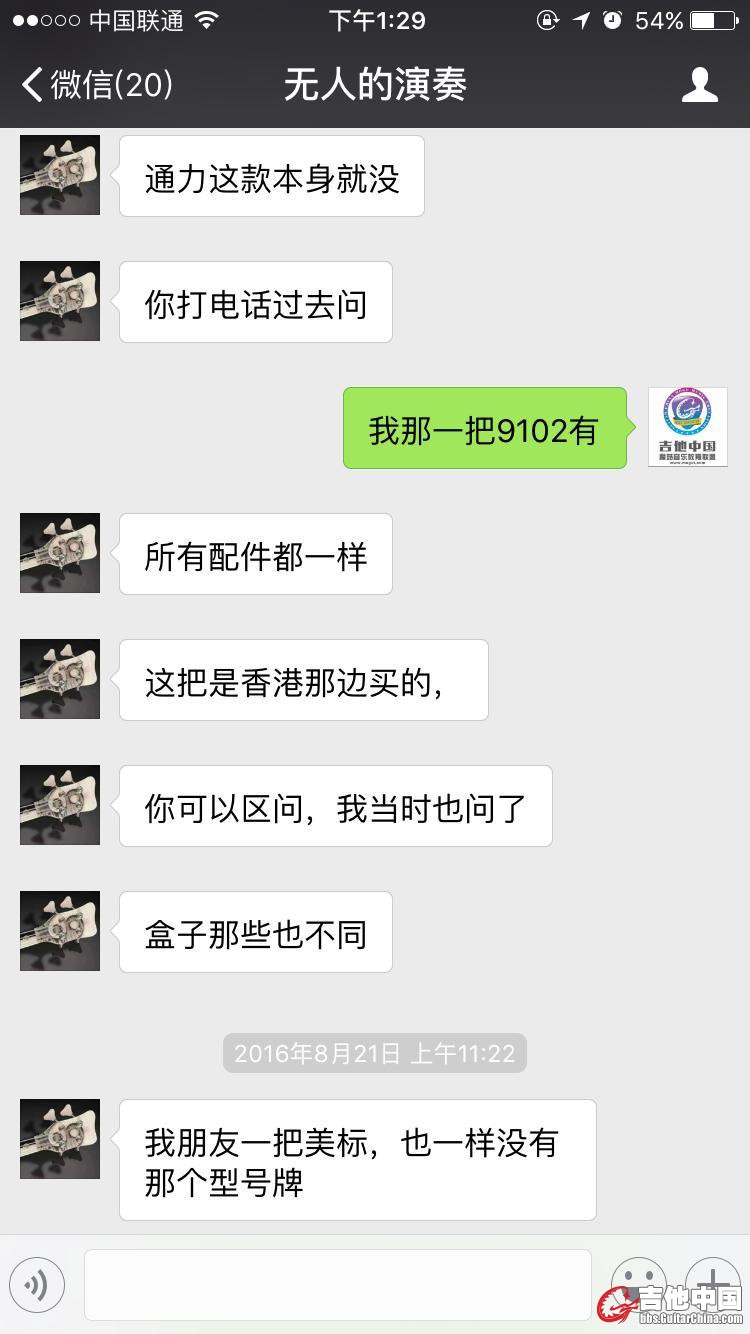The height and width of the screenshot is (1334, 750).
Task: Open the contact profile icon in header
Action: [x=699, y=85]
